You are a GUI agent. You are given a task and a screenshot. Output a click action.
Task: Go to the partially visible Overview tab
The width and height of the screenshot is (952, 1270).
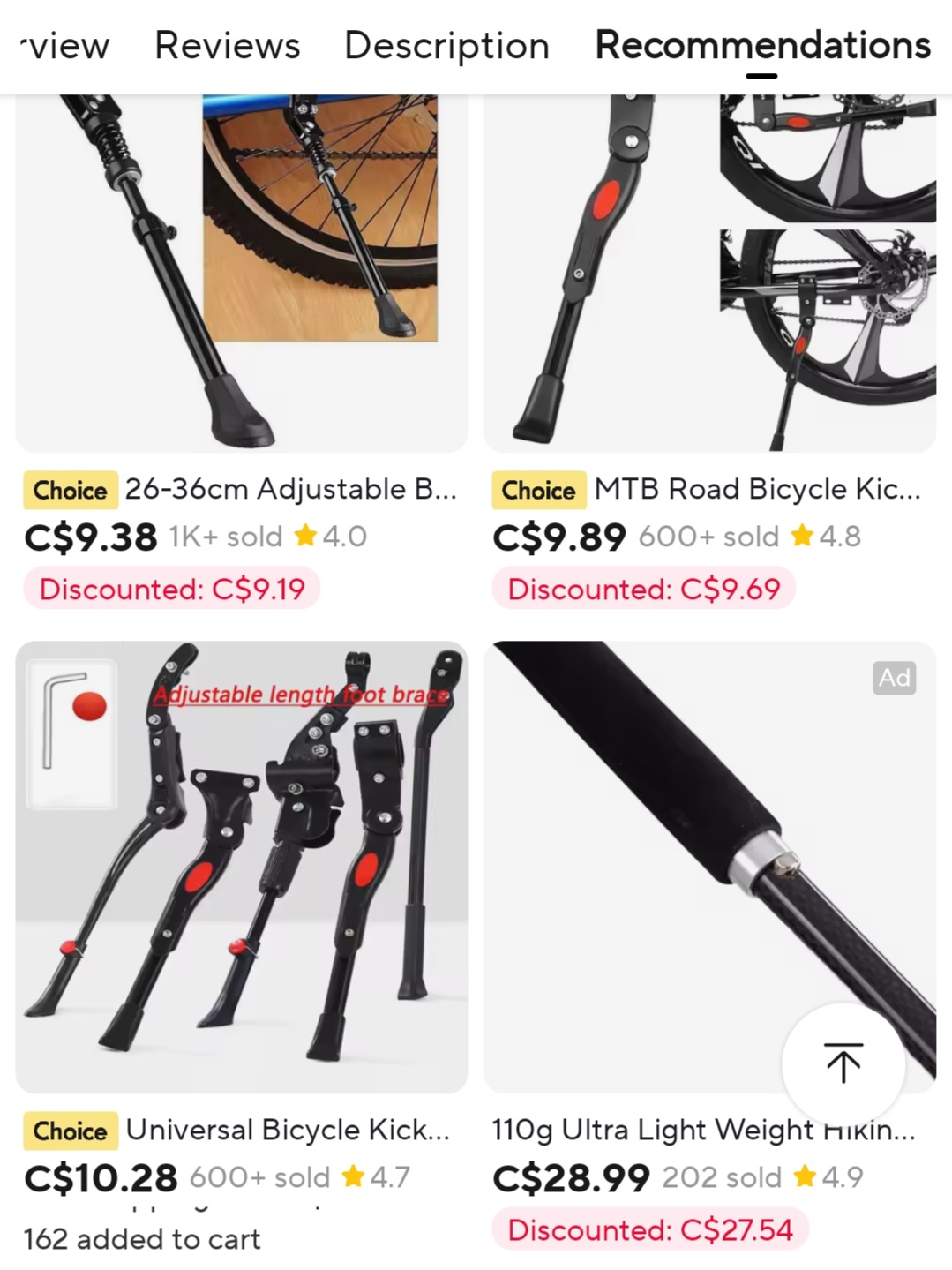65,46
